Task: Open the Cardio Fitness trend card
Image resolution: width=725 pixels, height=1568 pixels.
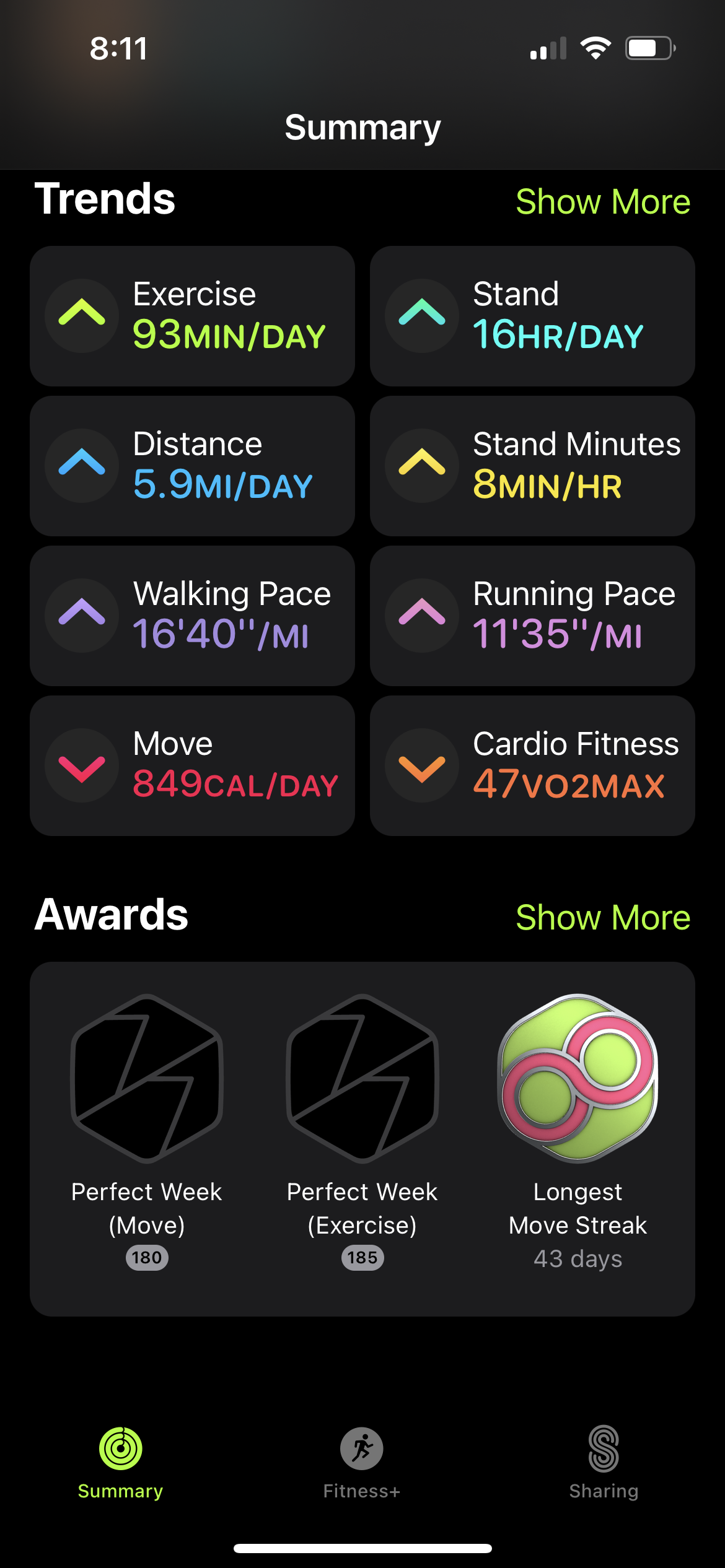Action: pos(532,765)
